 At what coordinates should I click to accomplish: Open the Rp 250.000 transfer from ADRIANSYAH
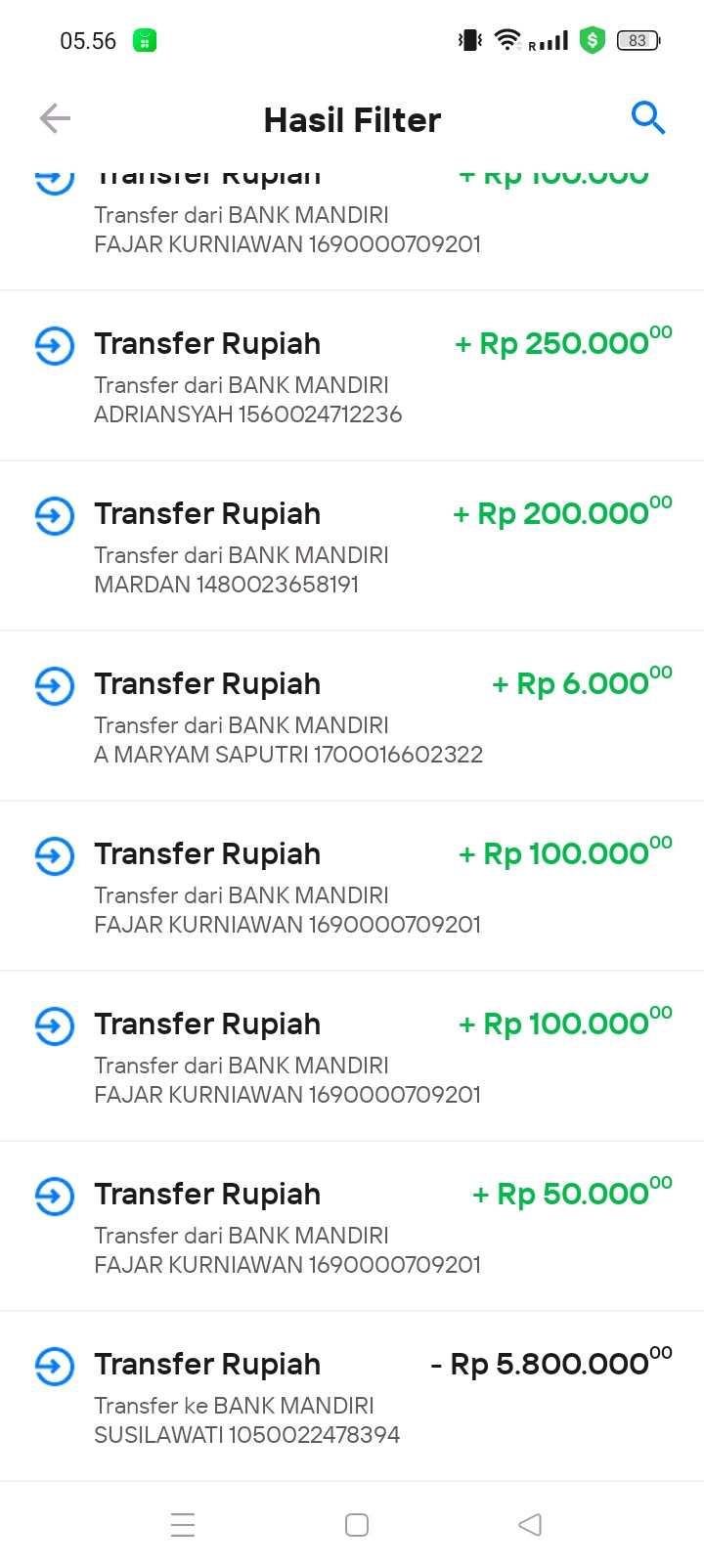point(352,376)
